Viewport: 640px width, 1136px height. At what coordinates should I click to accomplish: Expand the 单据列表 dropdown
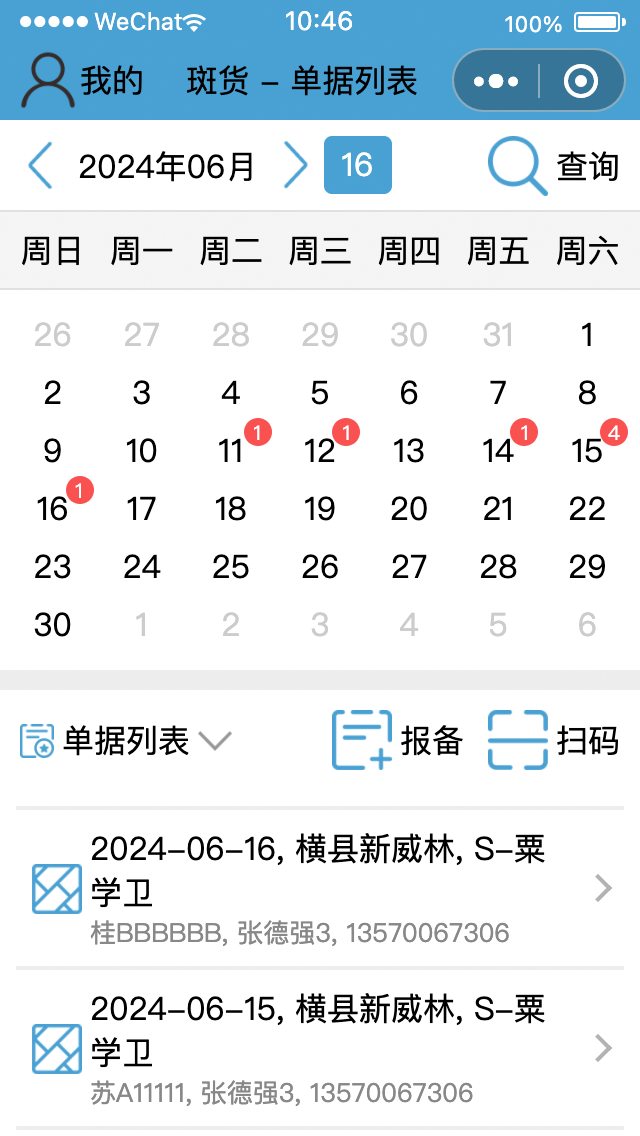pos(125,741)
